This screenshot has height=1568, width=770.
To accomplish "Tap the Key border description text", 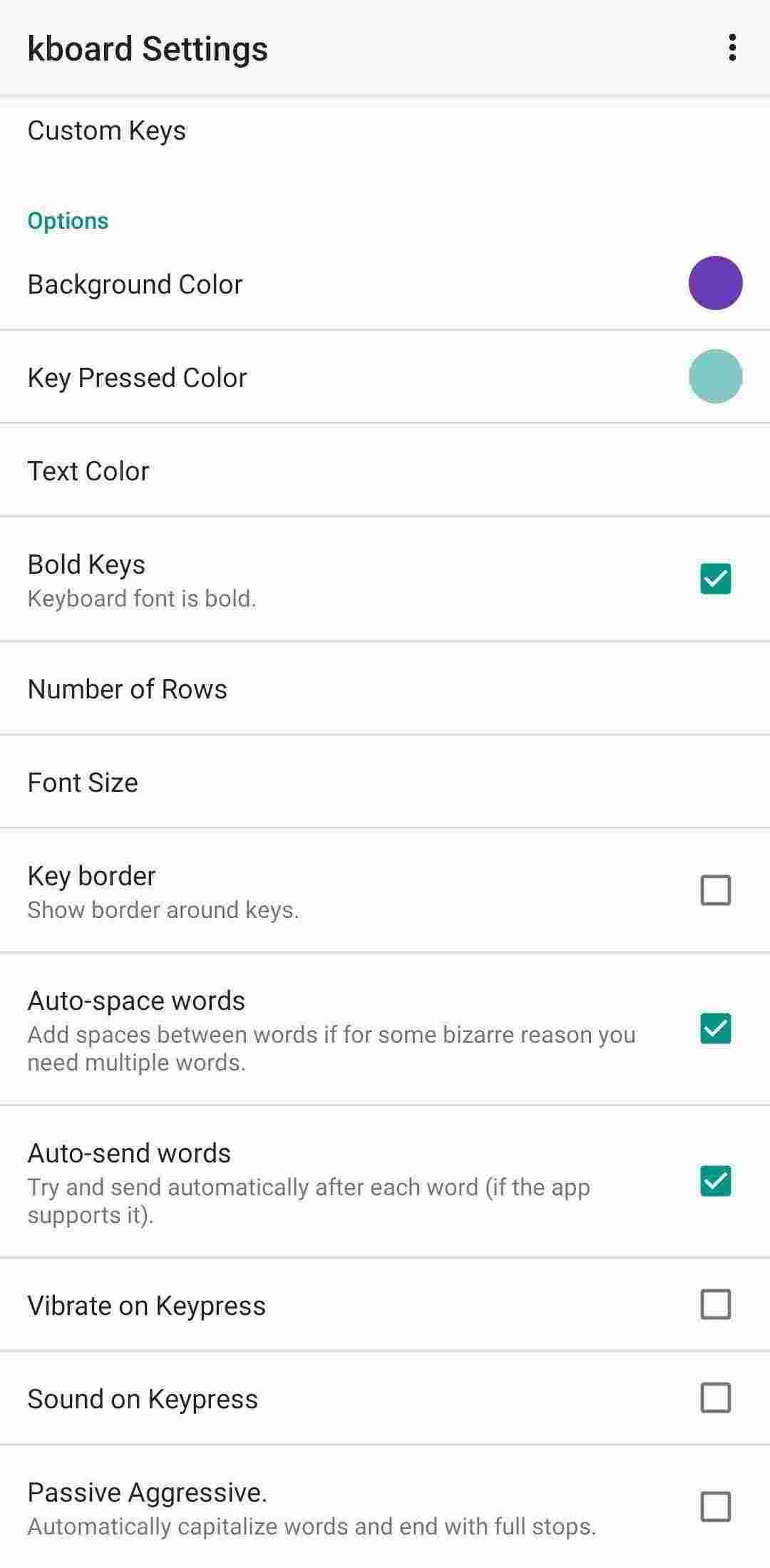I will pos(163,910).
